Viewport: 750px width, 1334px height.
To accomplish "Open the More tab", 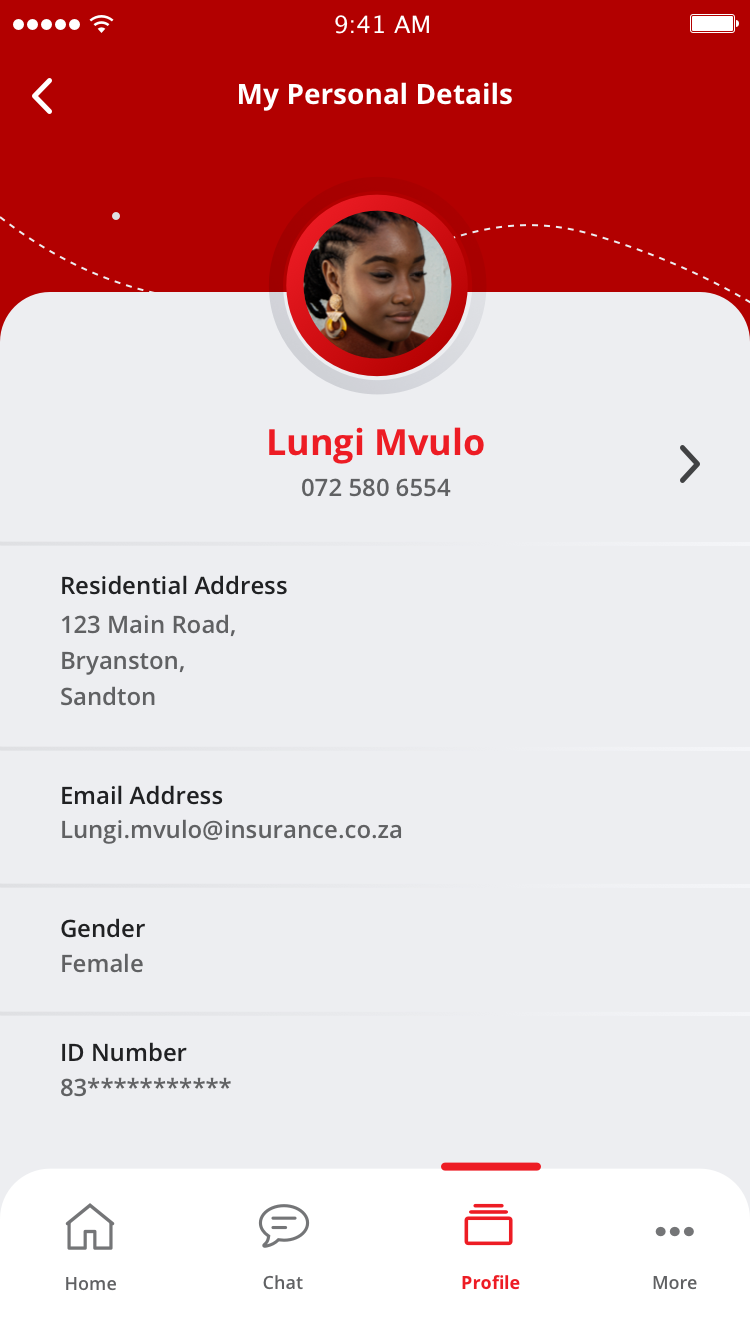I will [x=674, y=1244].
